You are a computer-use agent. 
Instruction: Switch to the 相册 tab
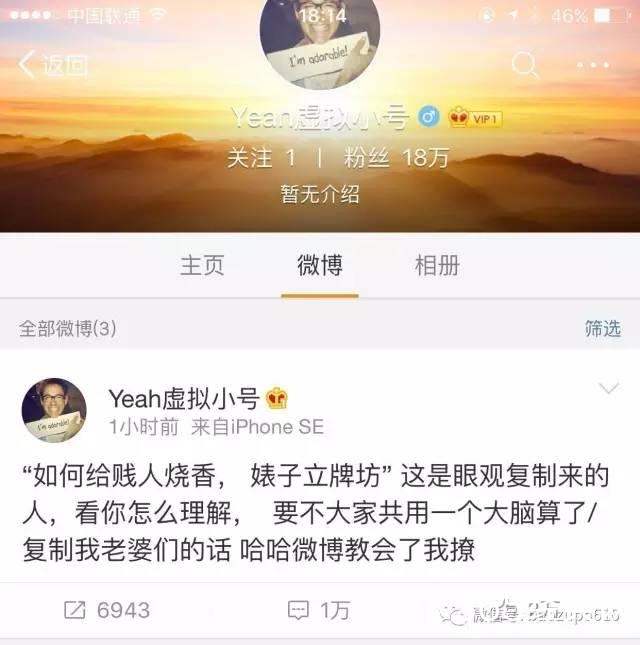click(437, 266)
